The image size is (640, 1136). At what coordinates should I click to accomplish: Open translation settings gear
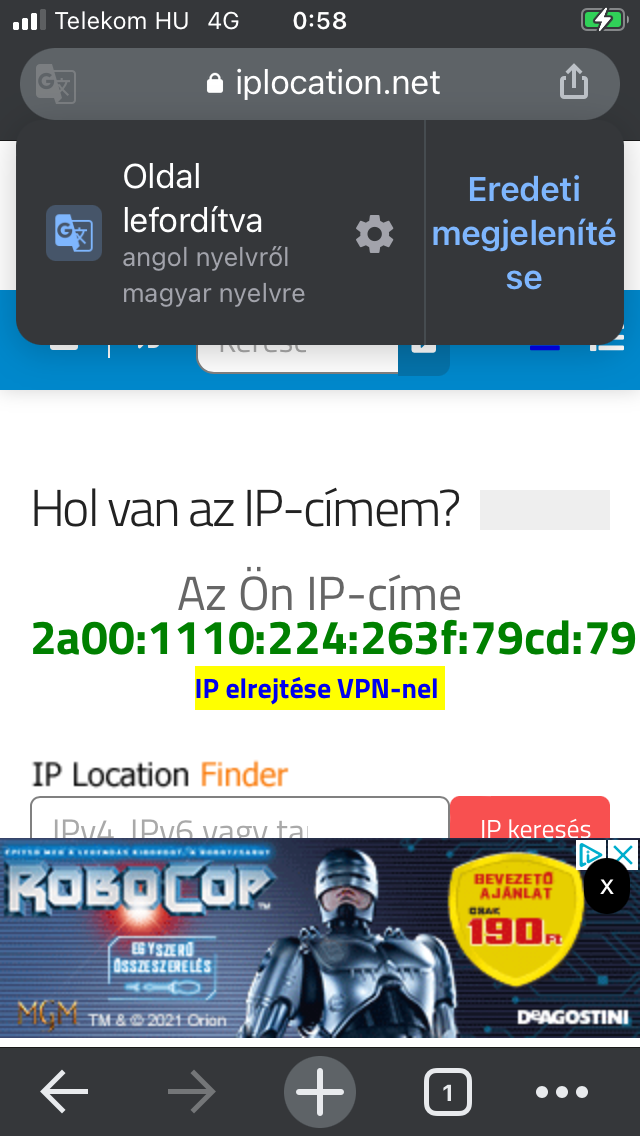point(374,234)
